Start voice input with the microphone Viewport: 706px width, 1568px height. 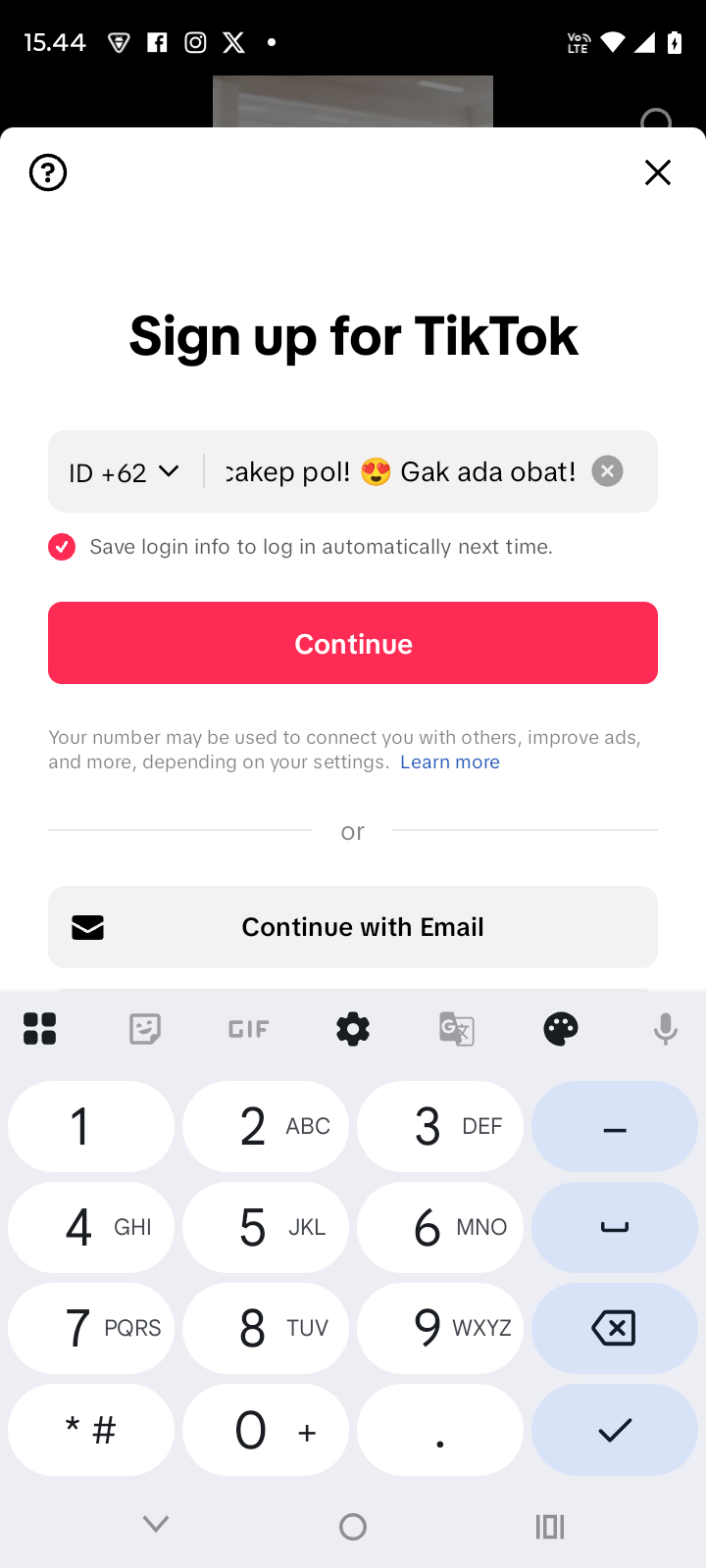coord(665,1029)
